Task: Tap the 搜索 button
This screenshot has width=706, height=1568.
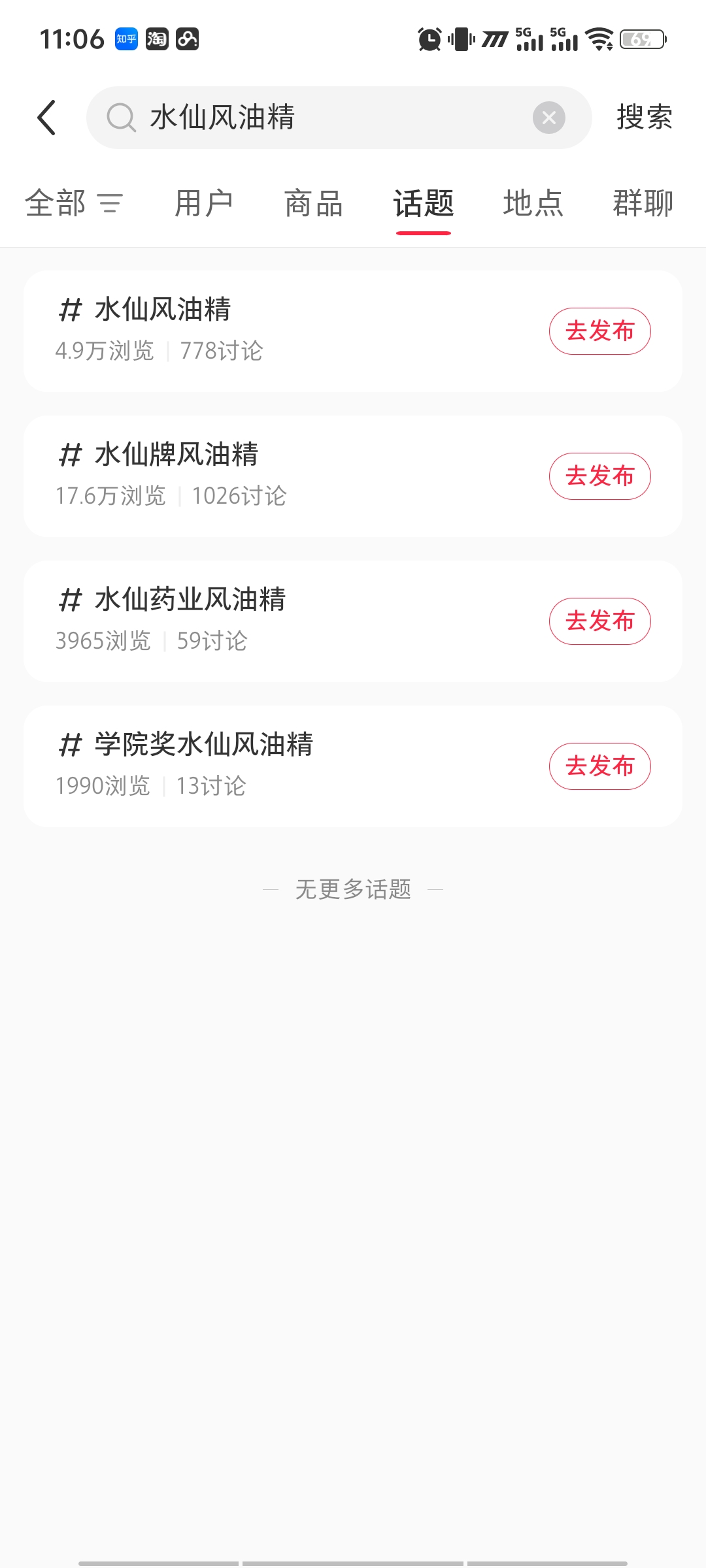Action: point(645,118)
